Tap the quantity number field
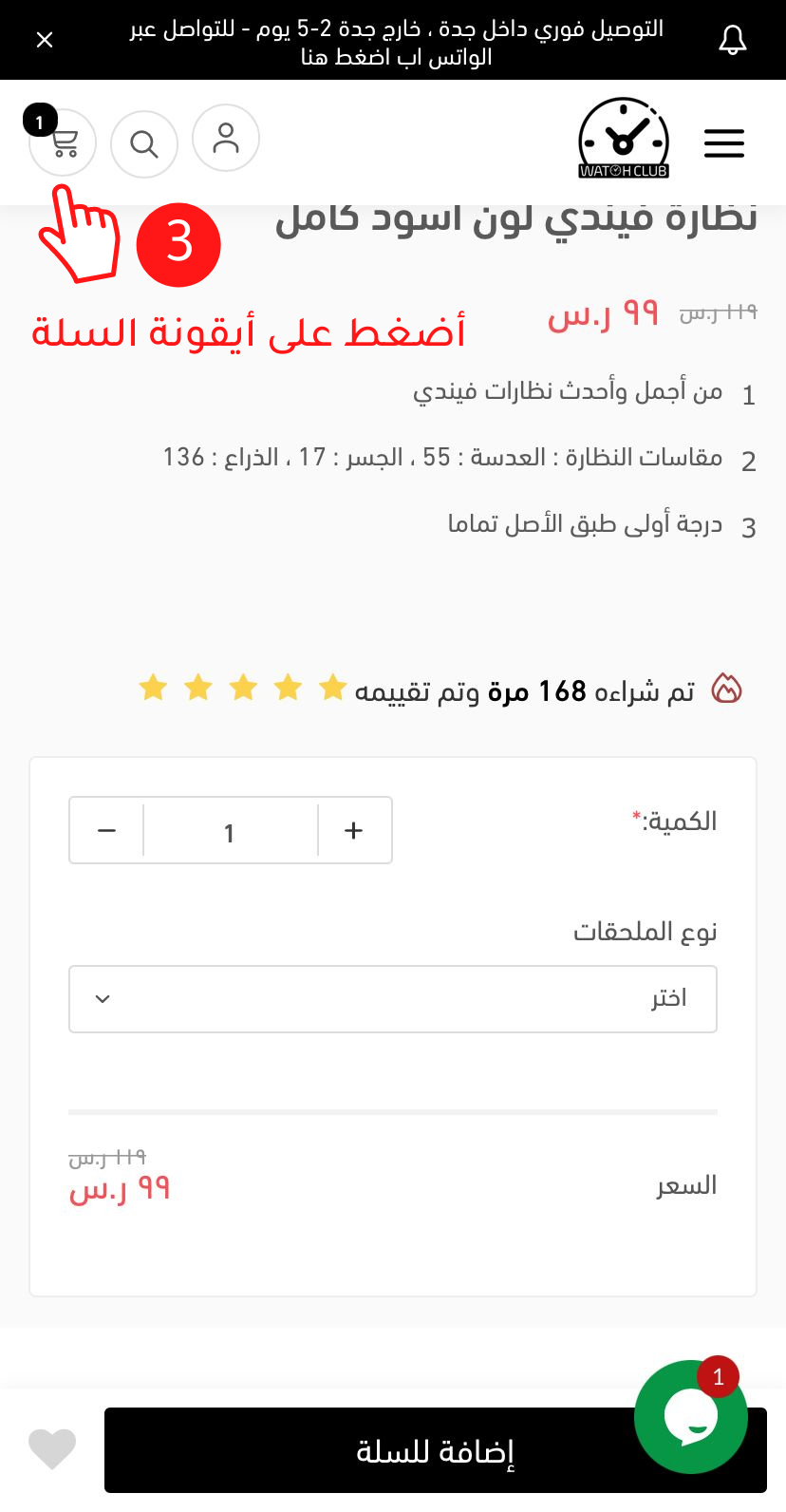786x1512 pixels. 230,832
